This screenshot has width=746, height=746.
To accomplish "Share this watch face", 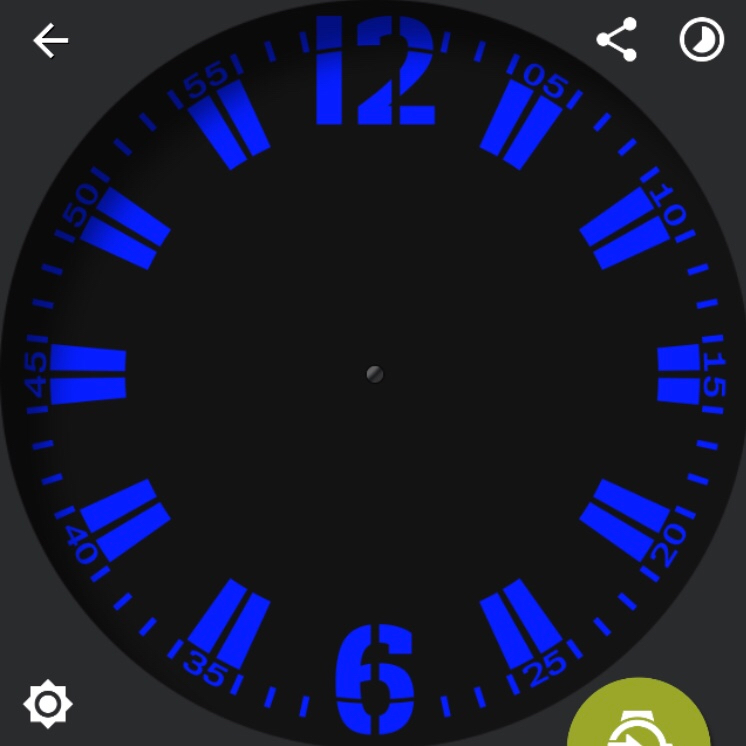I will (x=616, y=40).
